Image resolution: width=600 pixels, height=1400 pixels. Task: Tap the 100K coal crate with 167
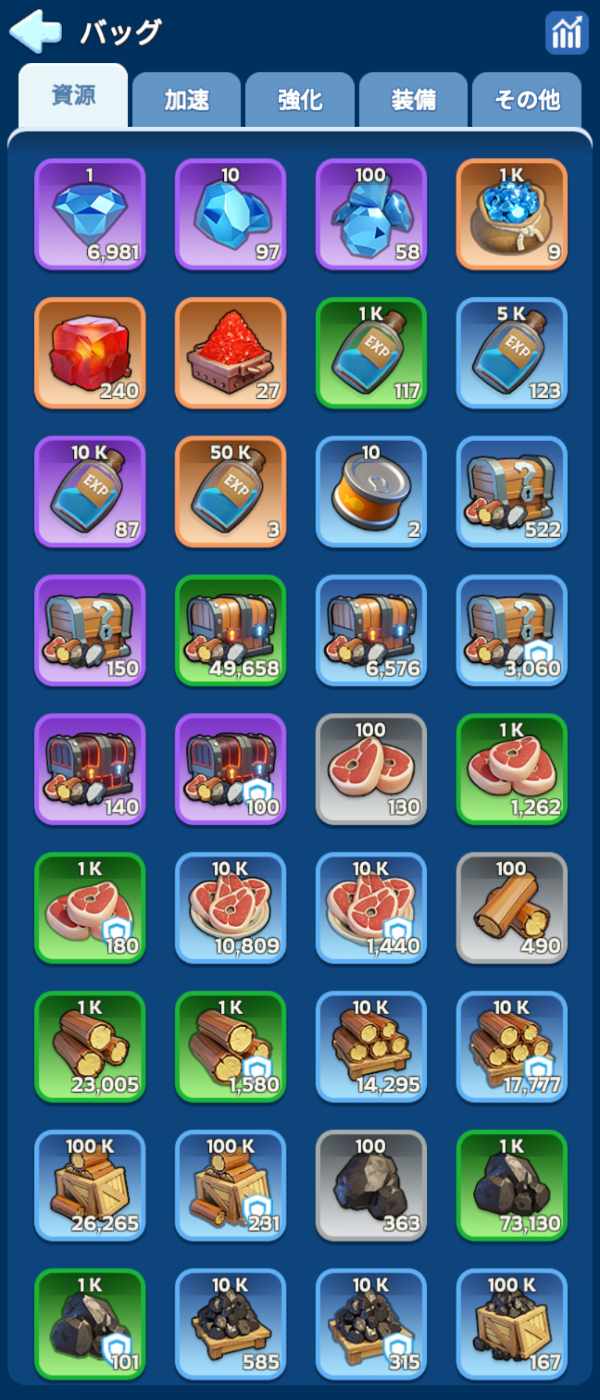tap(512, 1324)
